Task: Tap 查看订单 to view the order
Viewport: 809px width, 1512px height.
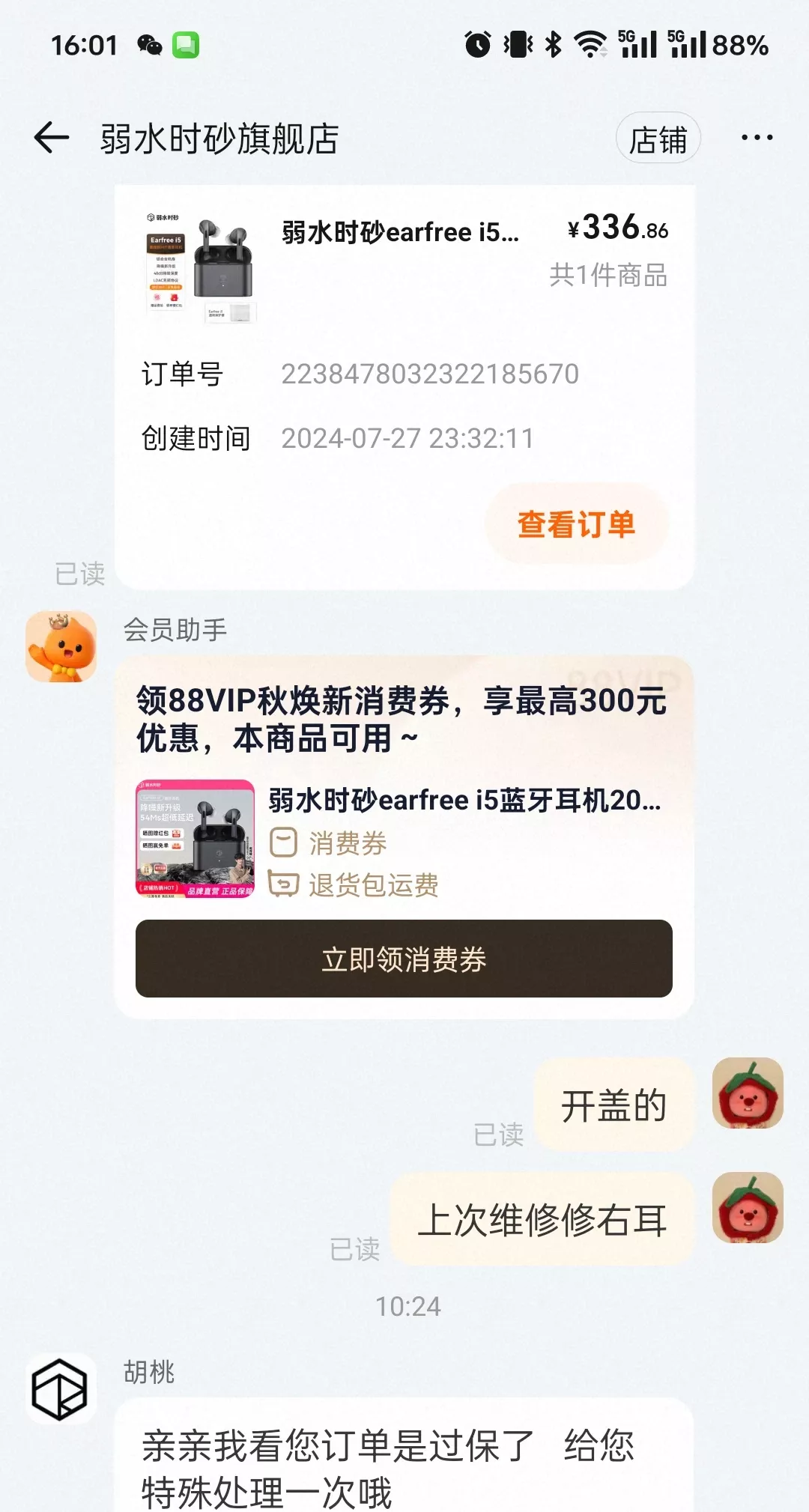Action: click(x=577, y=523)
